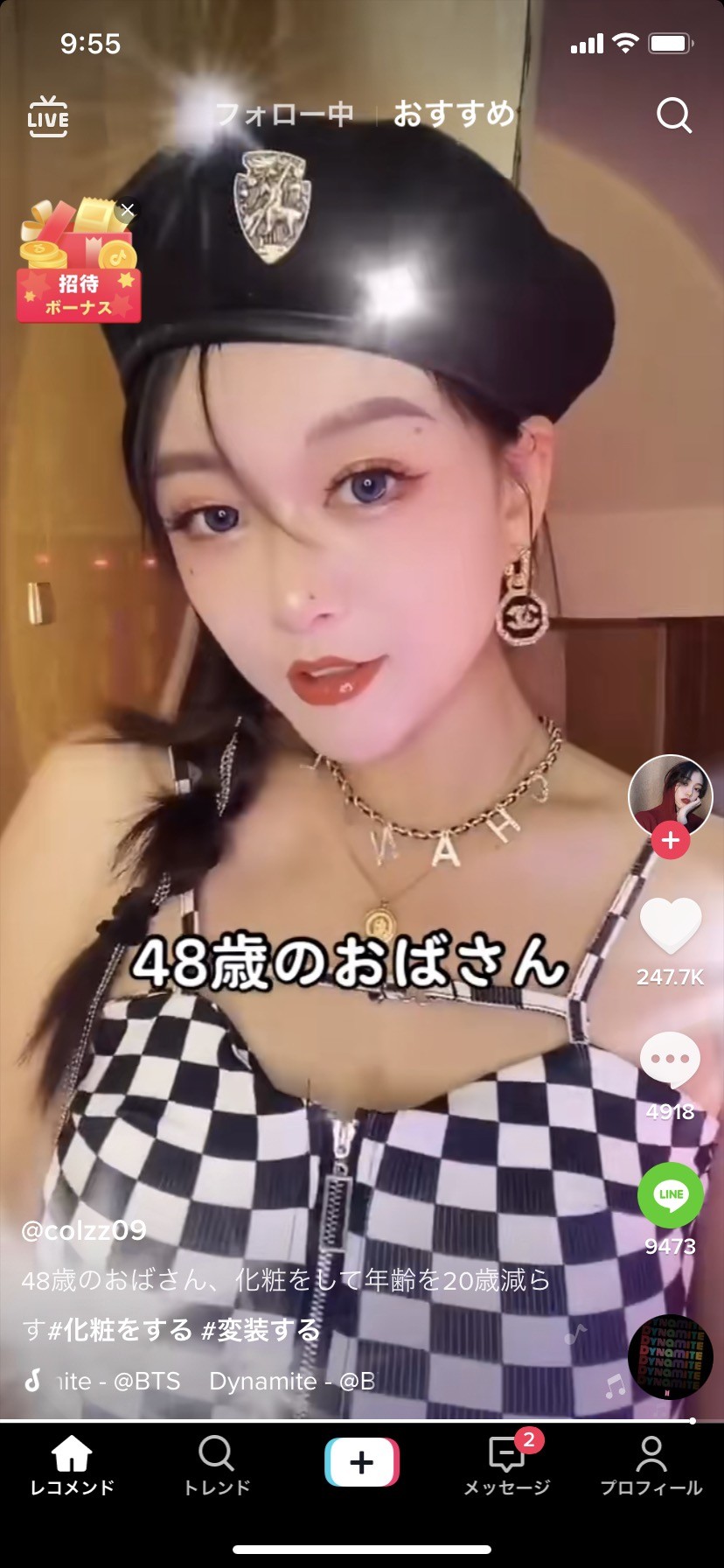Share this video via LINE
The width and height of the screenshot is (724, 1568).
(671, 1194)
